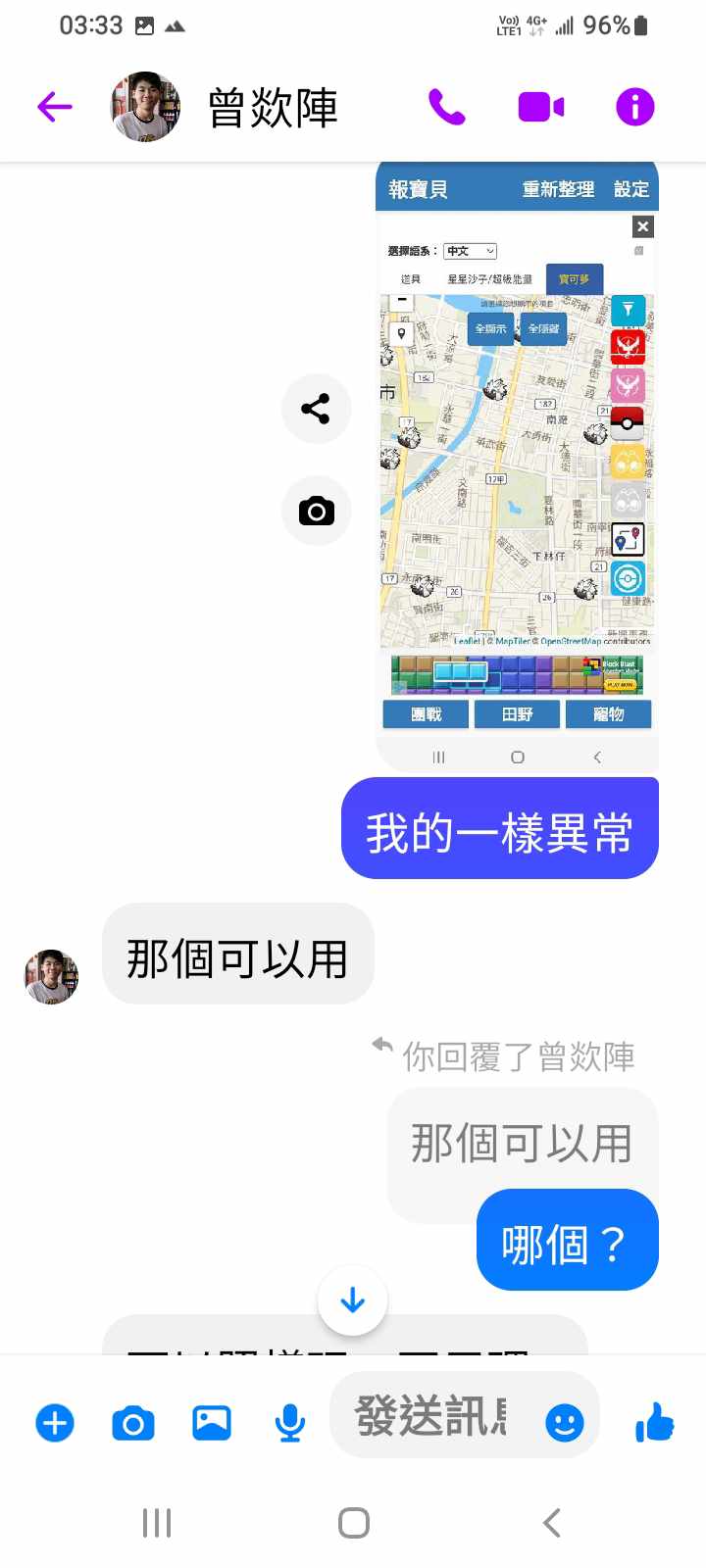This screenshot has height=1568, width=706.
Task: Open the camera button beside the screenshot
Action: 316,511
